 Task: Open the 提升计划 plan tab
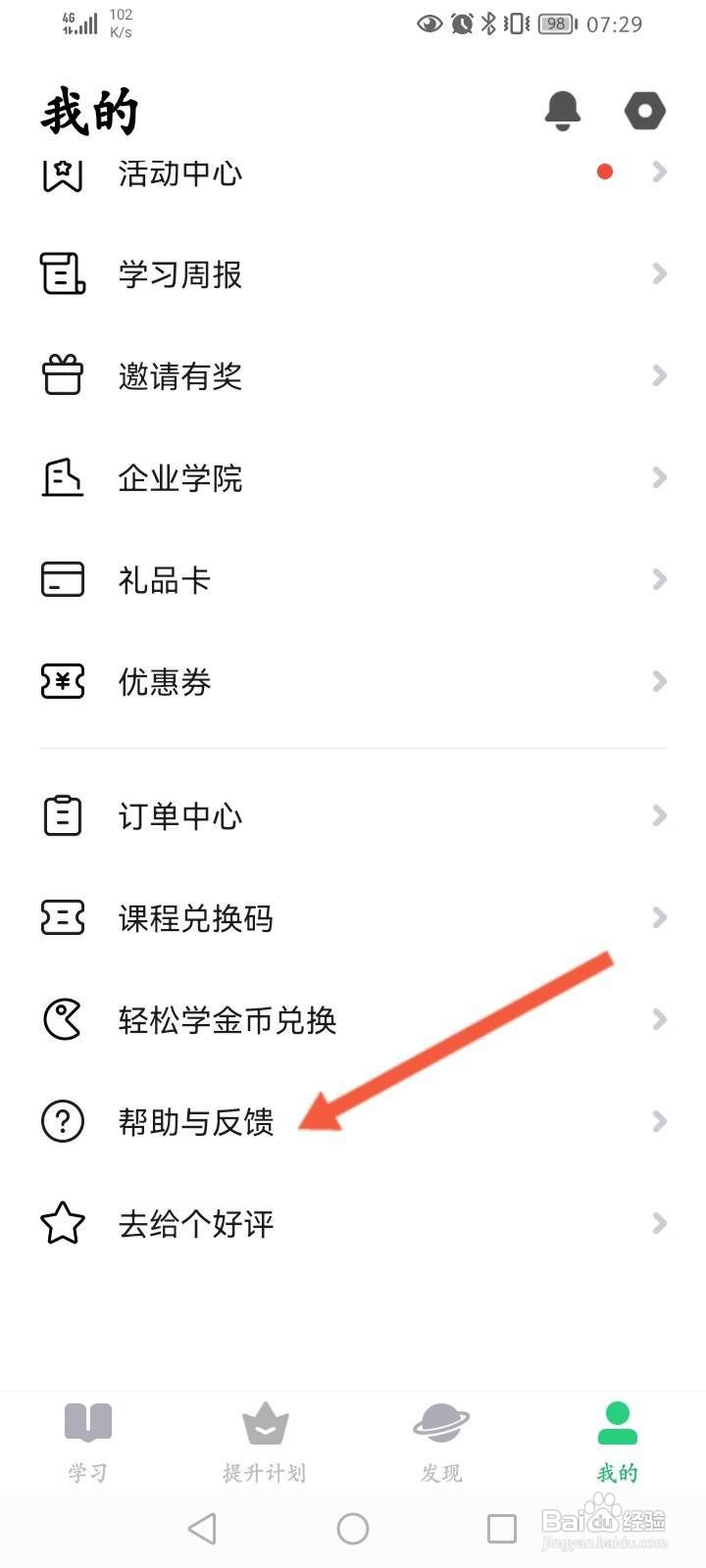point(265,1441)
